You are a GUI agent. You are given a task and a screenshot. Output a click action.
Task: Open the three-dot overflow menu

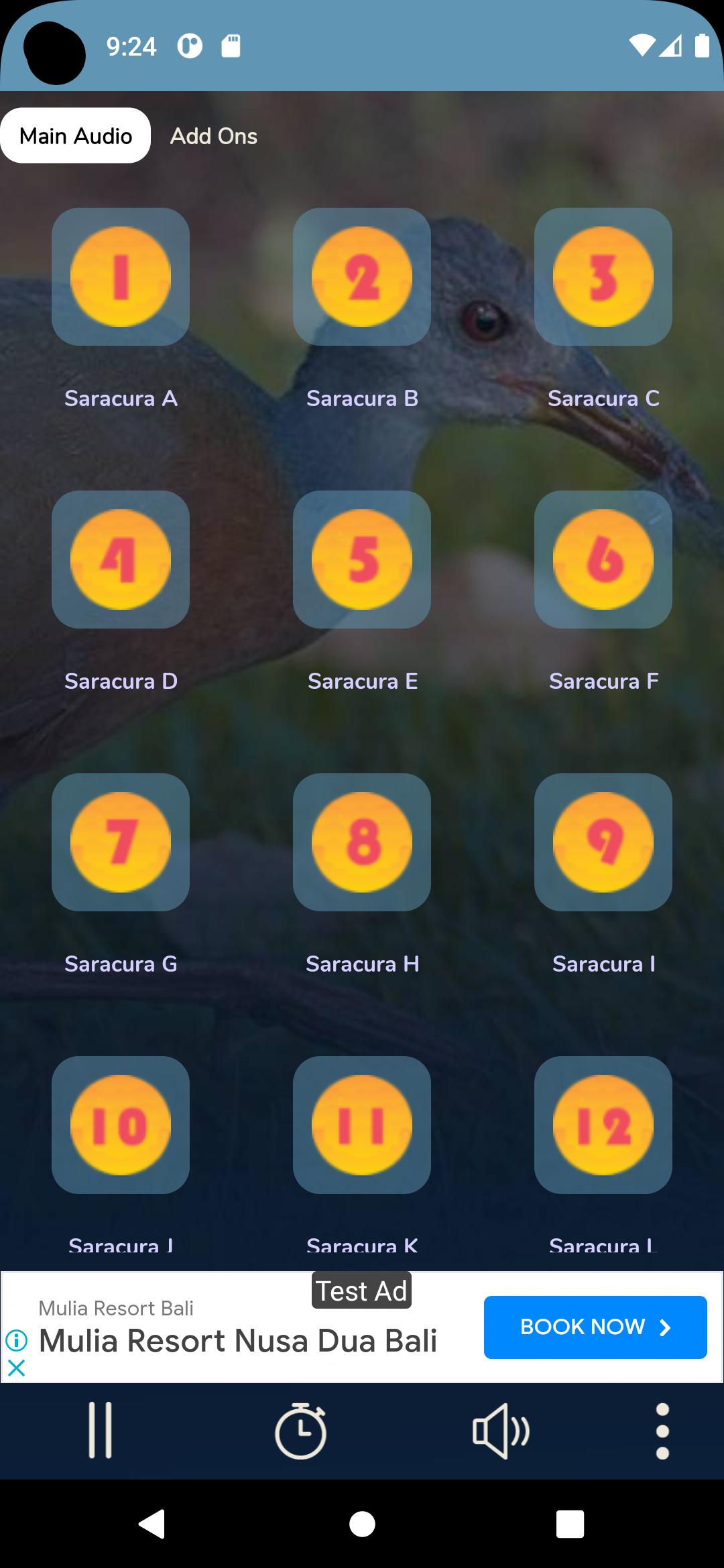tap(662, 1431)
